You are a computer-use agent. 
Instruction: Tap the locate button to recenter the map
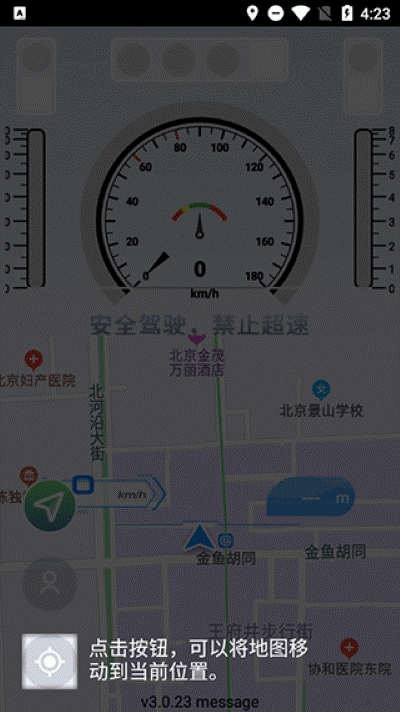pyautogui.click(x=49, y=661)
